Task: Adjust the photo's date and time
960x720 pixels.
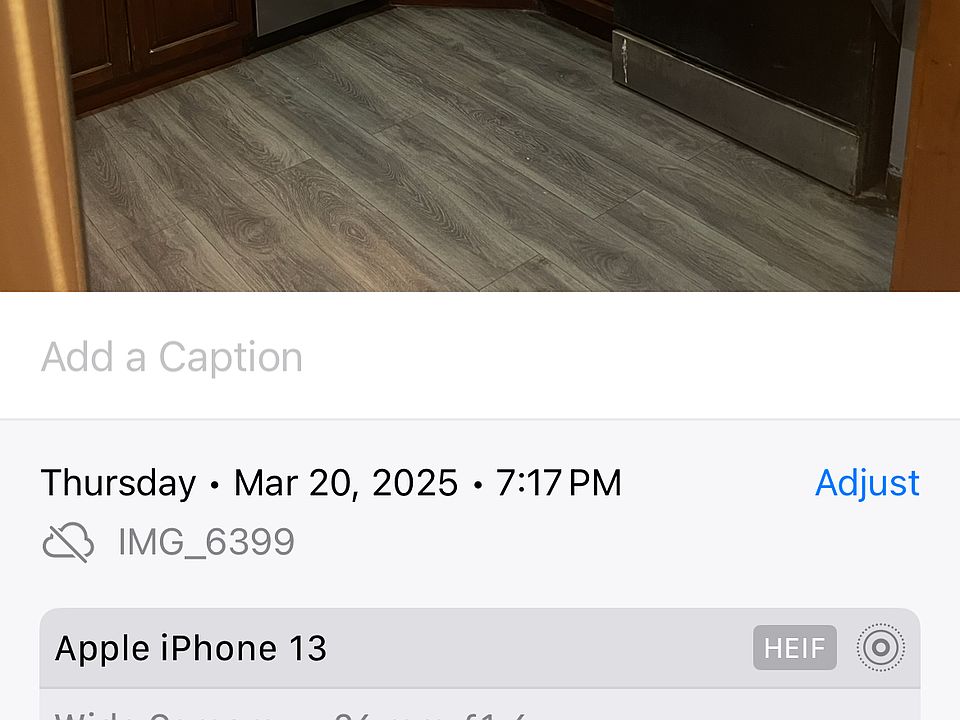Action: click(x=867, y=483)
